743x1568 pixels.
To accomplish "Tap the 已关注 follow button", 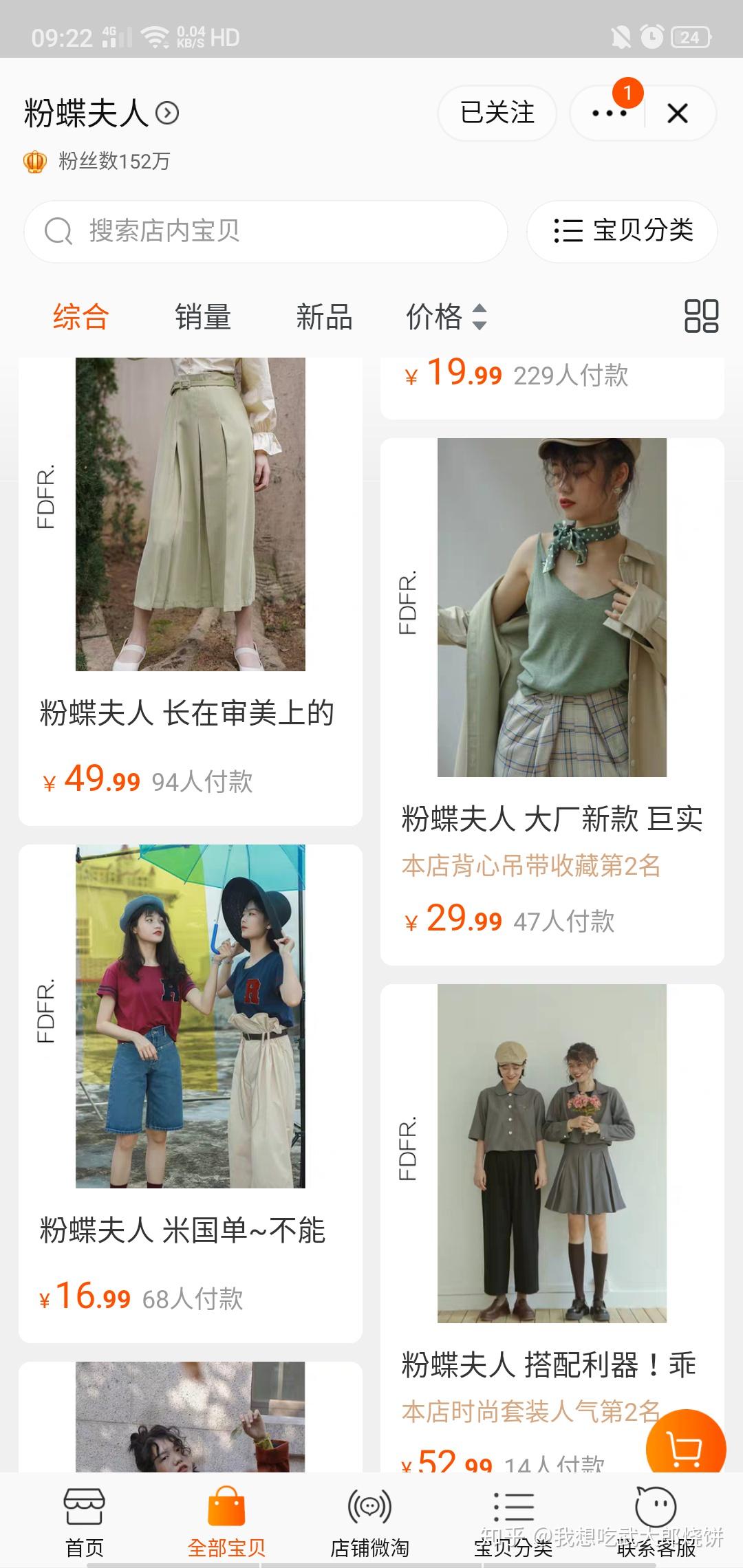I will coord(497,113).
